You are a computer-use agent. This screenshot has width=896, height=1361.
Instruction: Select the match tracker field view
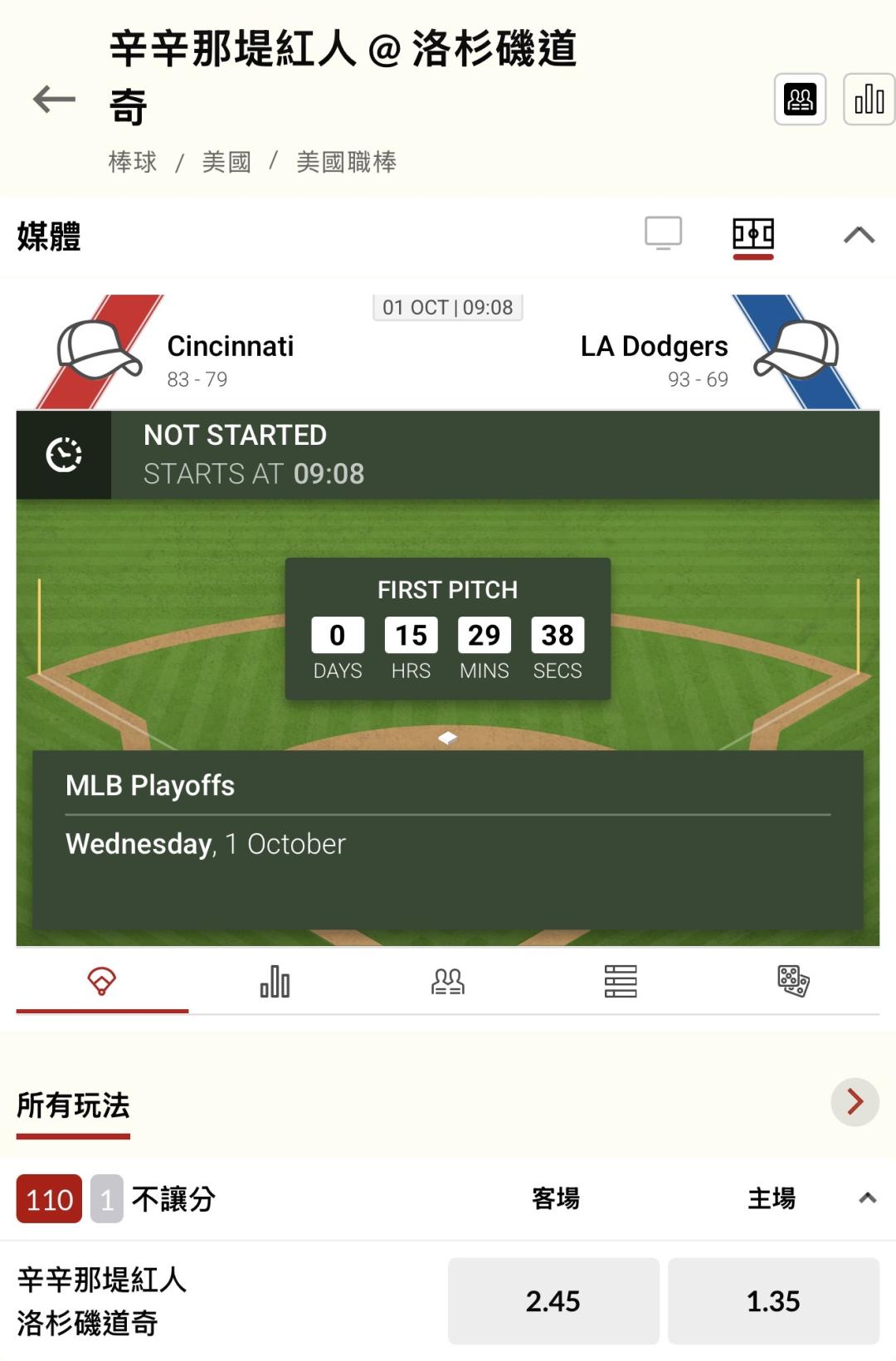pos(753,234)
